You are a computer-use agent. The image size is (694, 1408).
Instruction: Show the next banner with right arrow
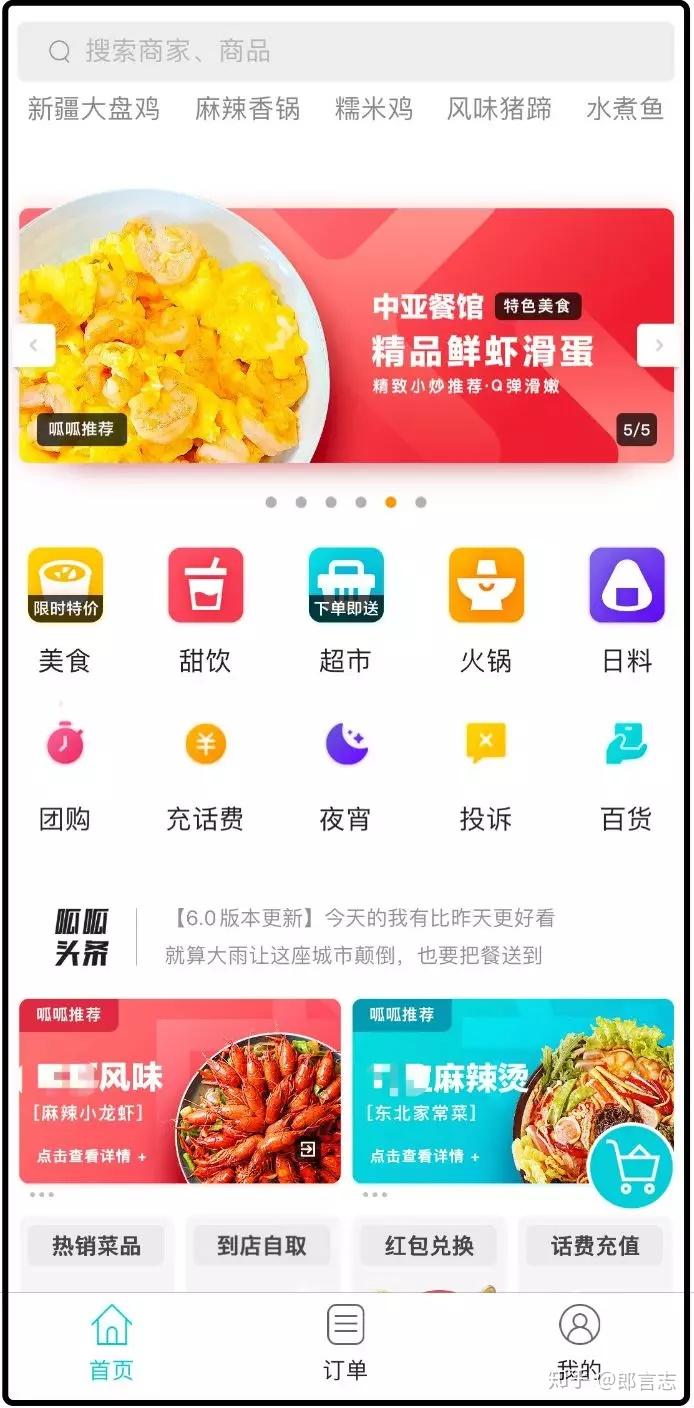[657, 346]
